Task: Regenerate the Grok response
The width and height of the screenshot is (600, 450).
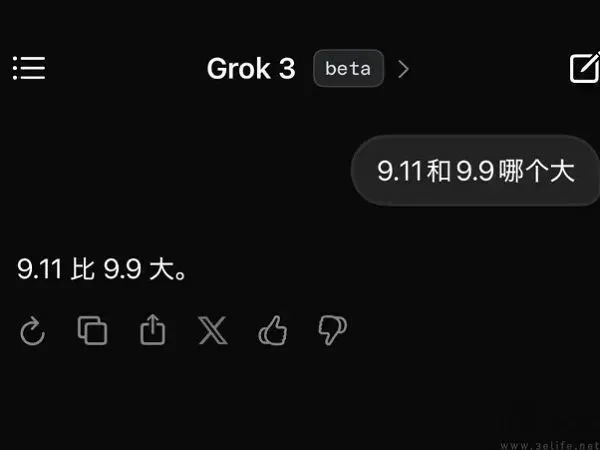Action: tap(33, 331)
